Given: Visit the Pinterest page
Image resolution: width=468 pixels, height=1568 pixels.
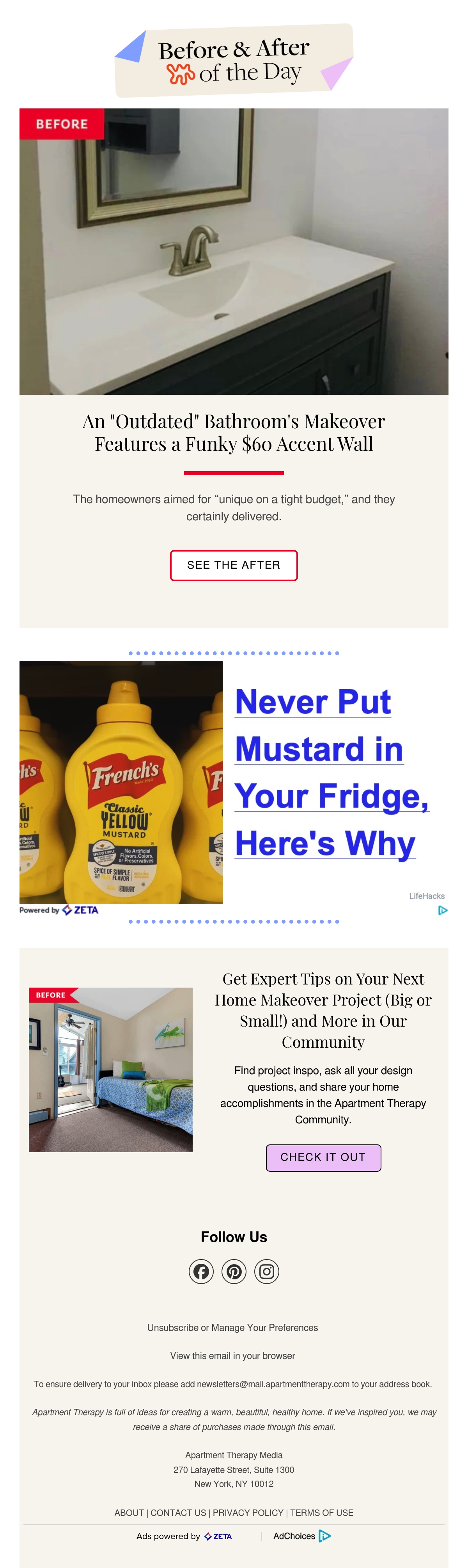Looking at the screenshot, I should tap(234, 1271).
